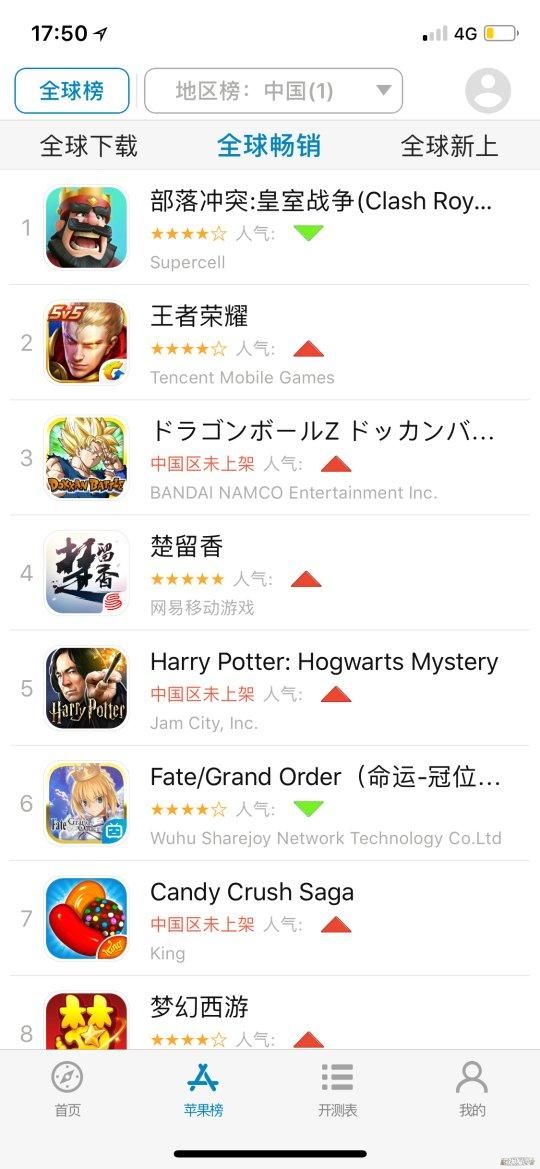This screenshot has height=1169, width=540.
Task: Open the 地区榜：中国(1) dropdown
Action: coord(273,91)
